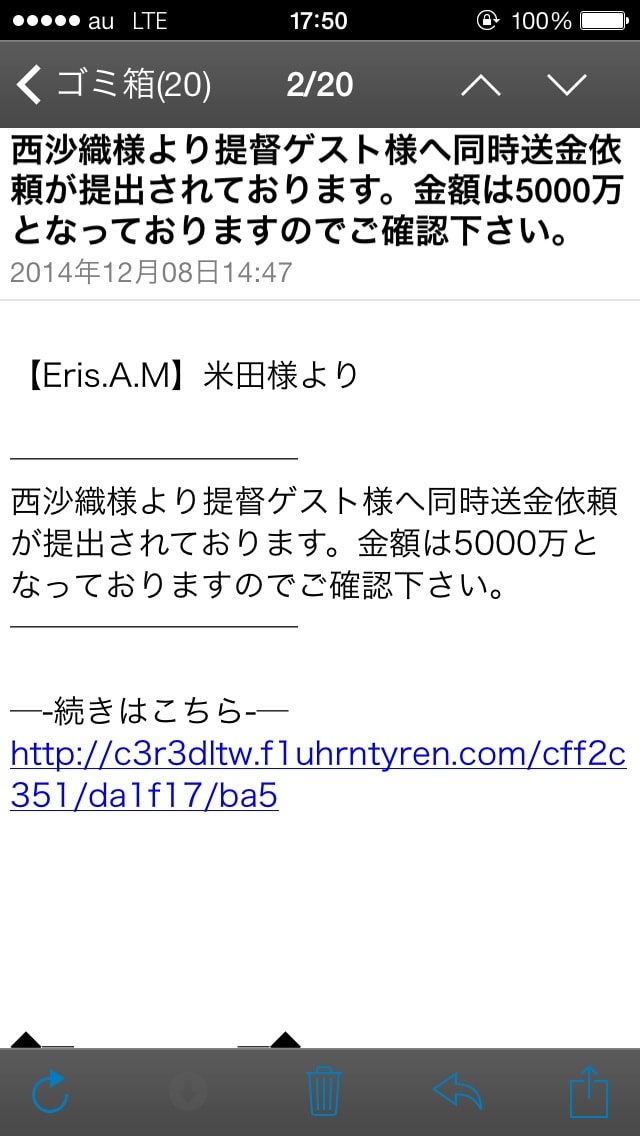Go back to ゴミ箱(20) folder
The image size is (640, 1136).
point(114,85)
